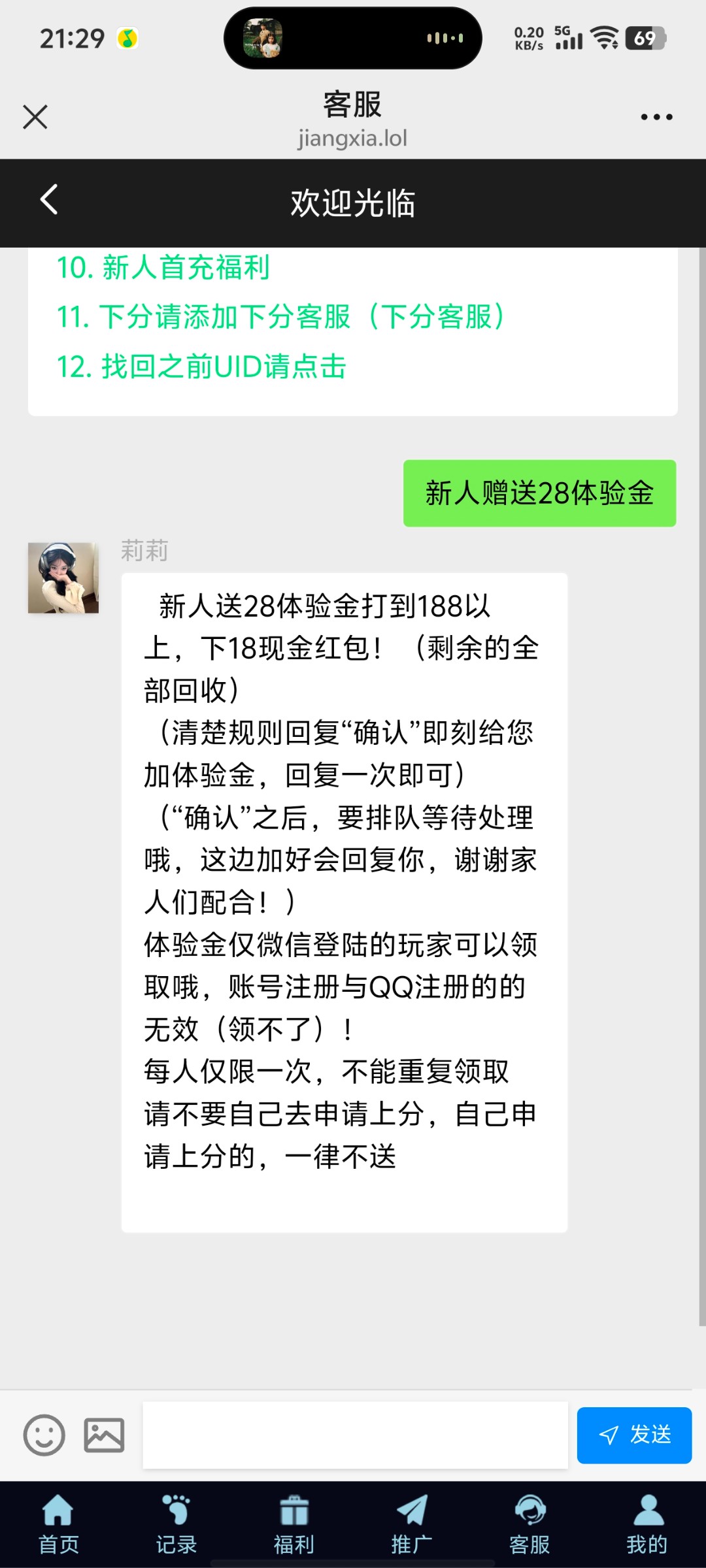
Task: Attach an image to the chat
Action: pos(104,1435)
